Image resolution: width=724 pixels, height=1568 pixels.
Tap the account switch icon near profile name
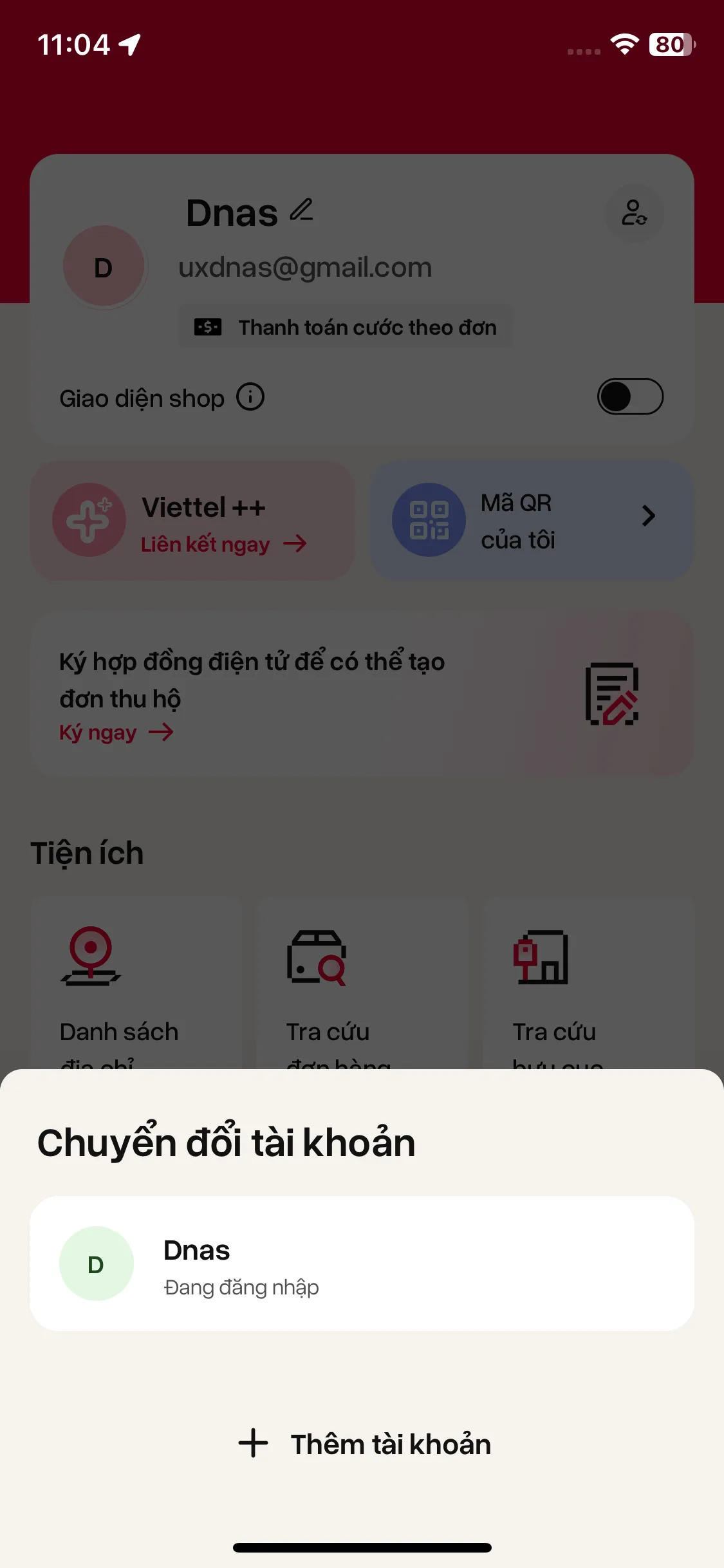tap(635, 213)
